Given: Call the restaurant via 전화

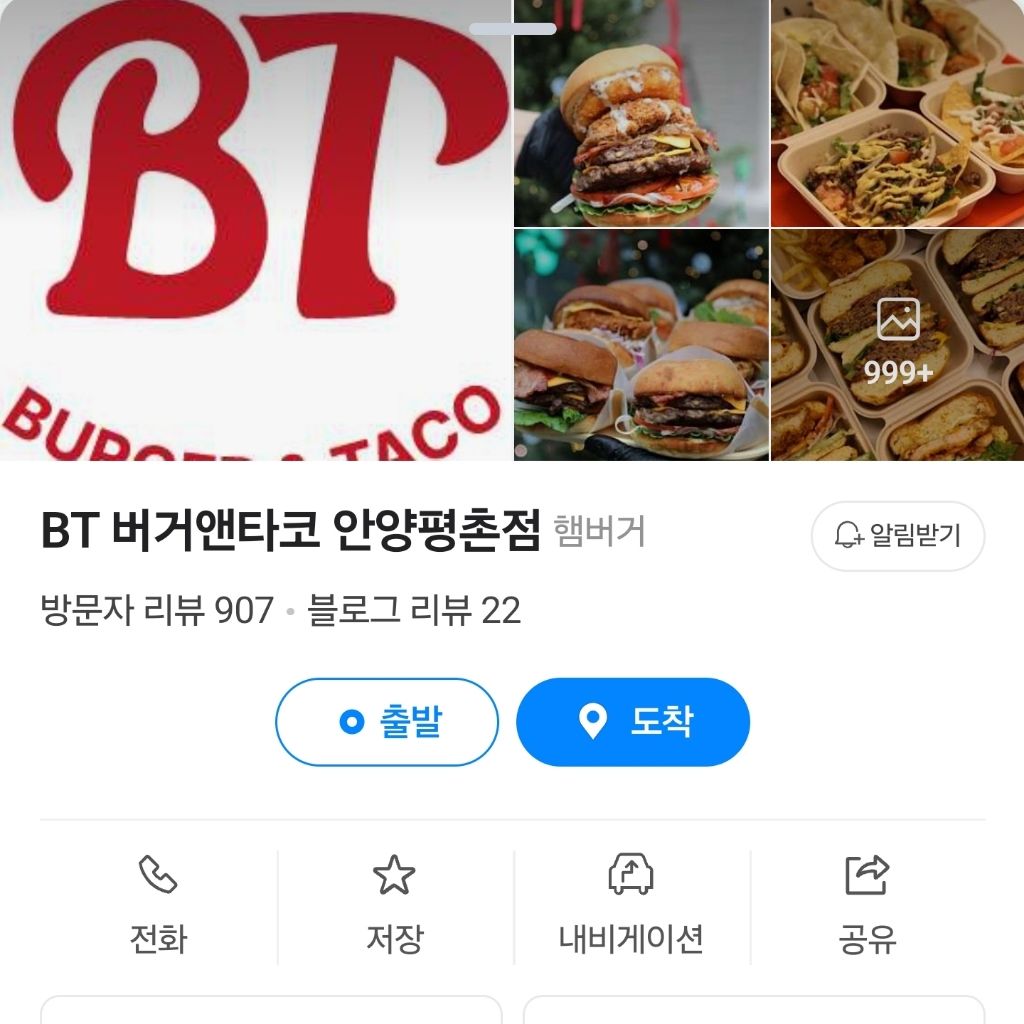Looking at the screenshot, I should tap(158, 905).
